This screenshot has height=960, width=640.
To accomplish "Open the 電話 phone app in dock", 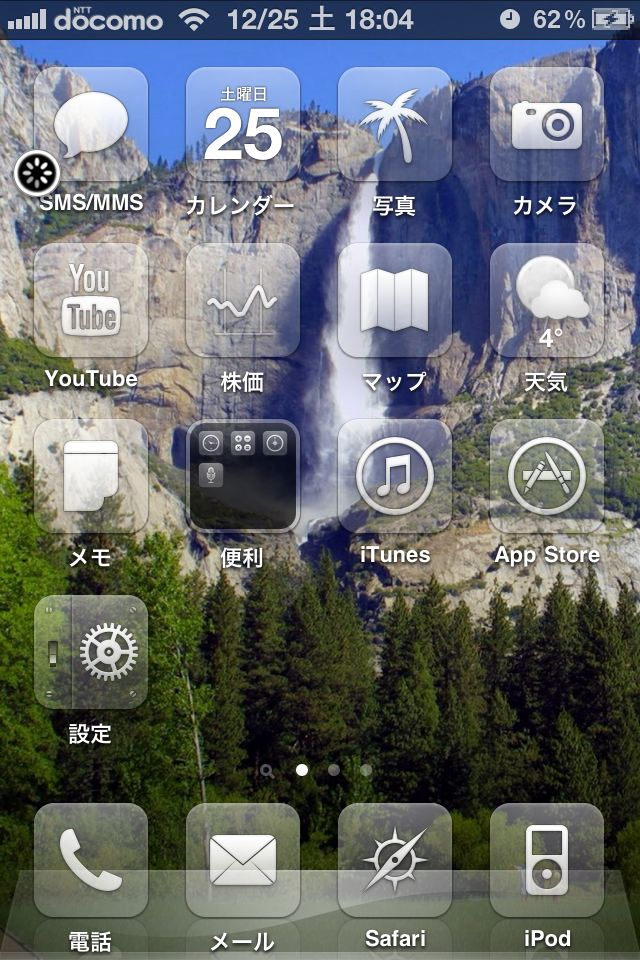I will (91, 860).
